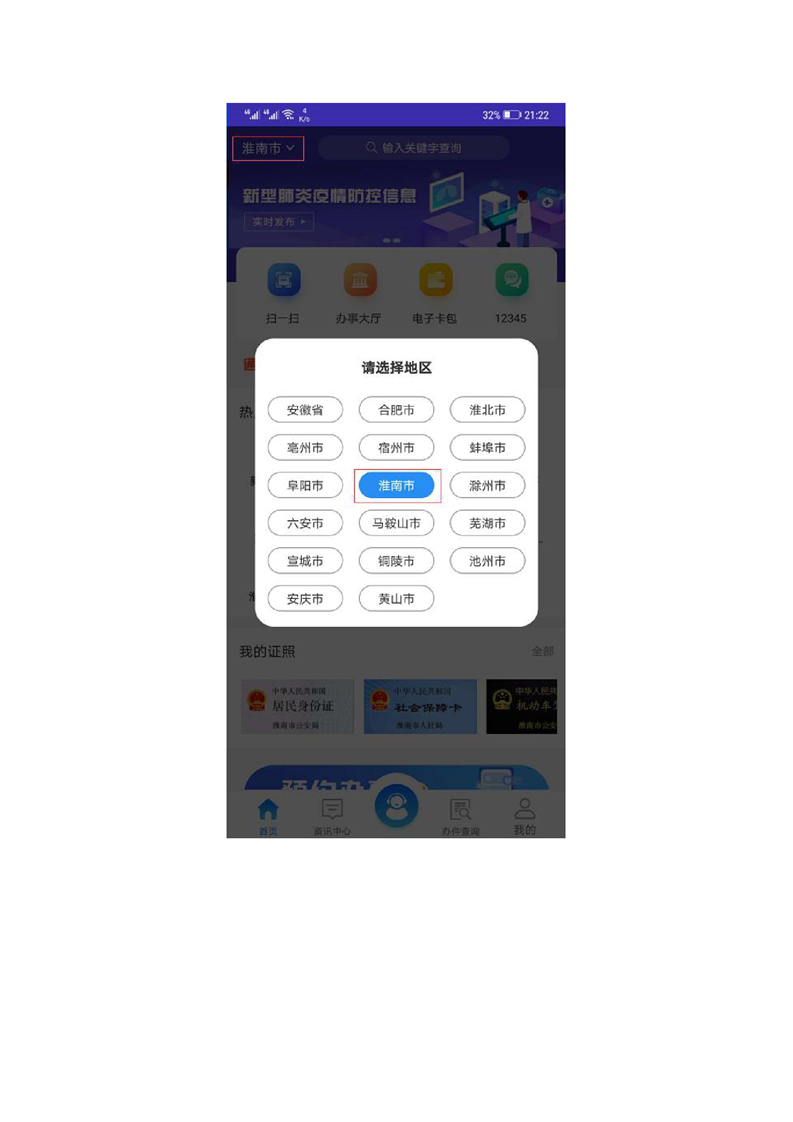The image size is (793, 1122).
Task: Pick 马鞍山市 from the region list
Action: (396, 523)
